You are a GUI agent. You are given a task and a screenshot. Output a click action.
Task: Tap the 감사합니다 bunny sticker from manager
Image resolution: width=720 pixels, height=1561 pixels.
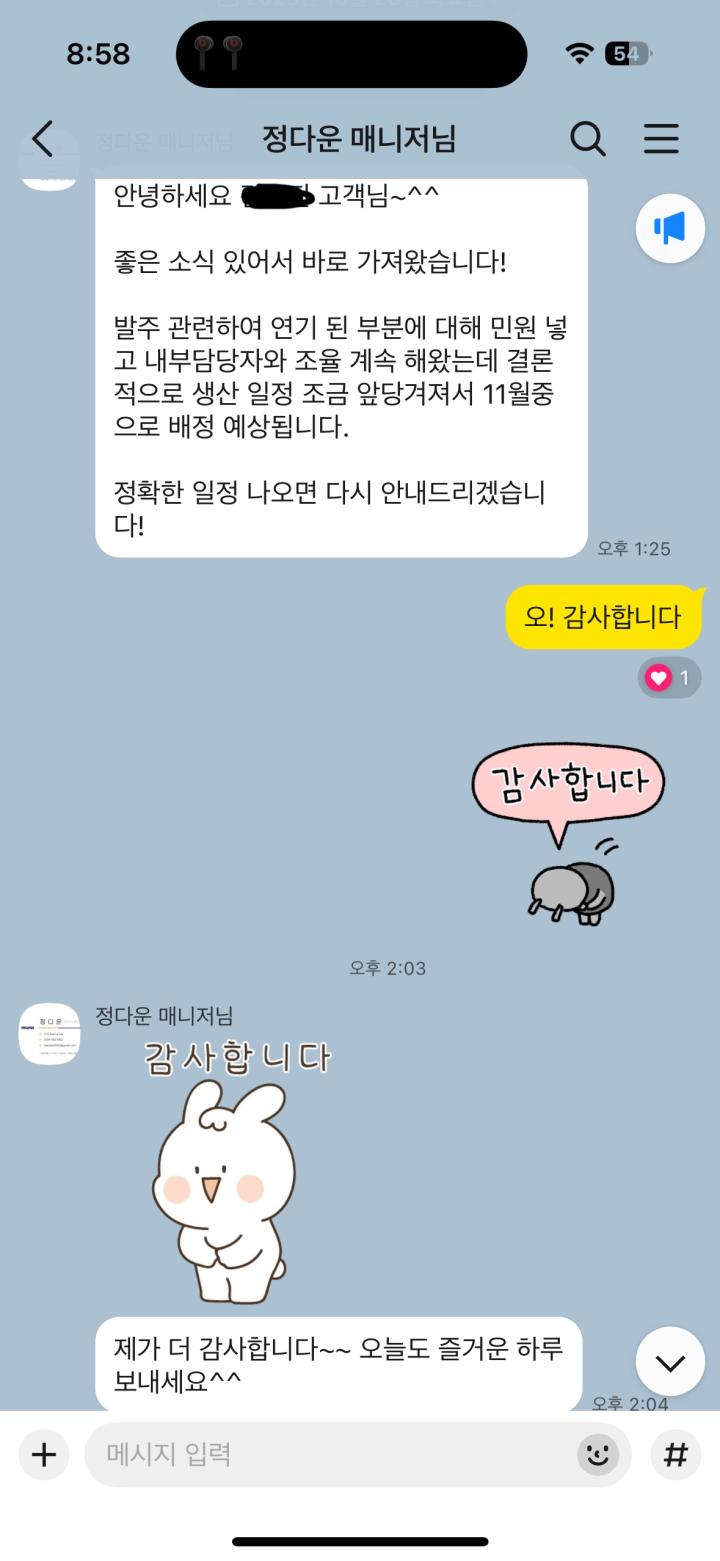(x=228, y=1175)
